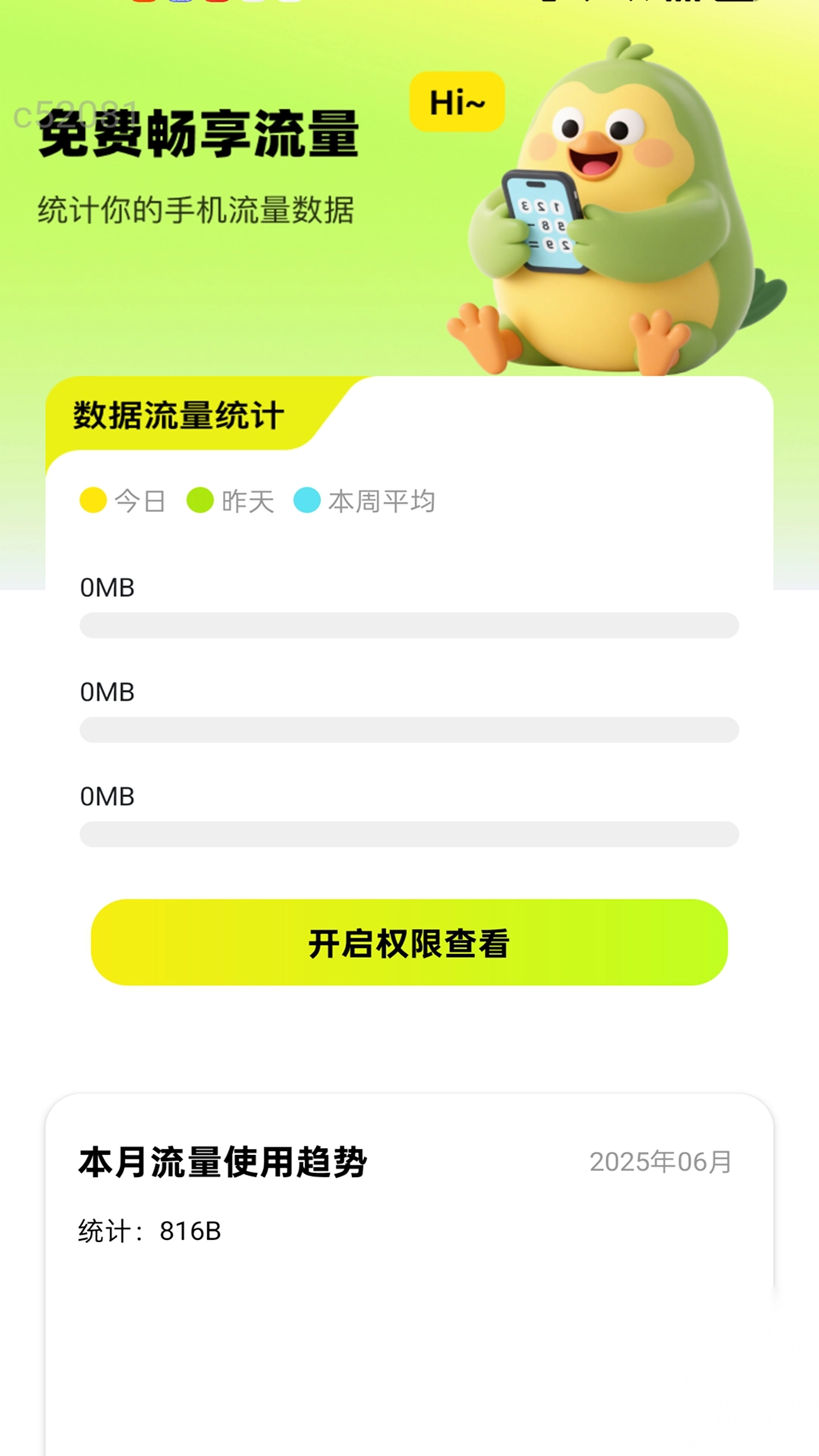Viewport: 819px width, 1456px height.
Task: Select the blue 本周平均 legend dot
Action: coord(306,501)
